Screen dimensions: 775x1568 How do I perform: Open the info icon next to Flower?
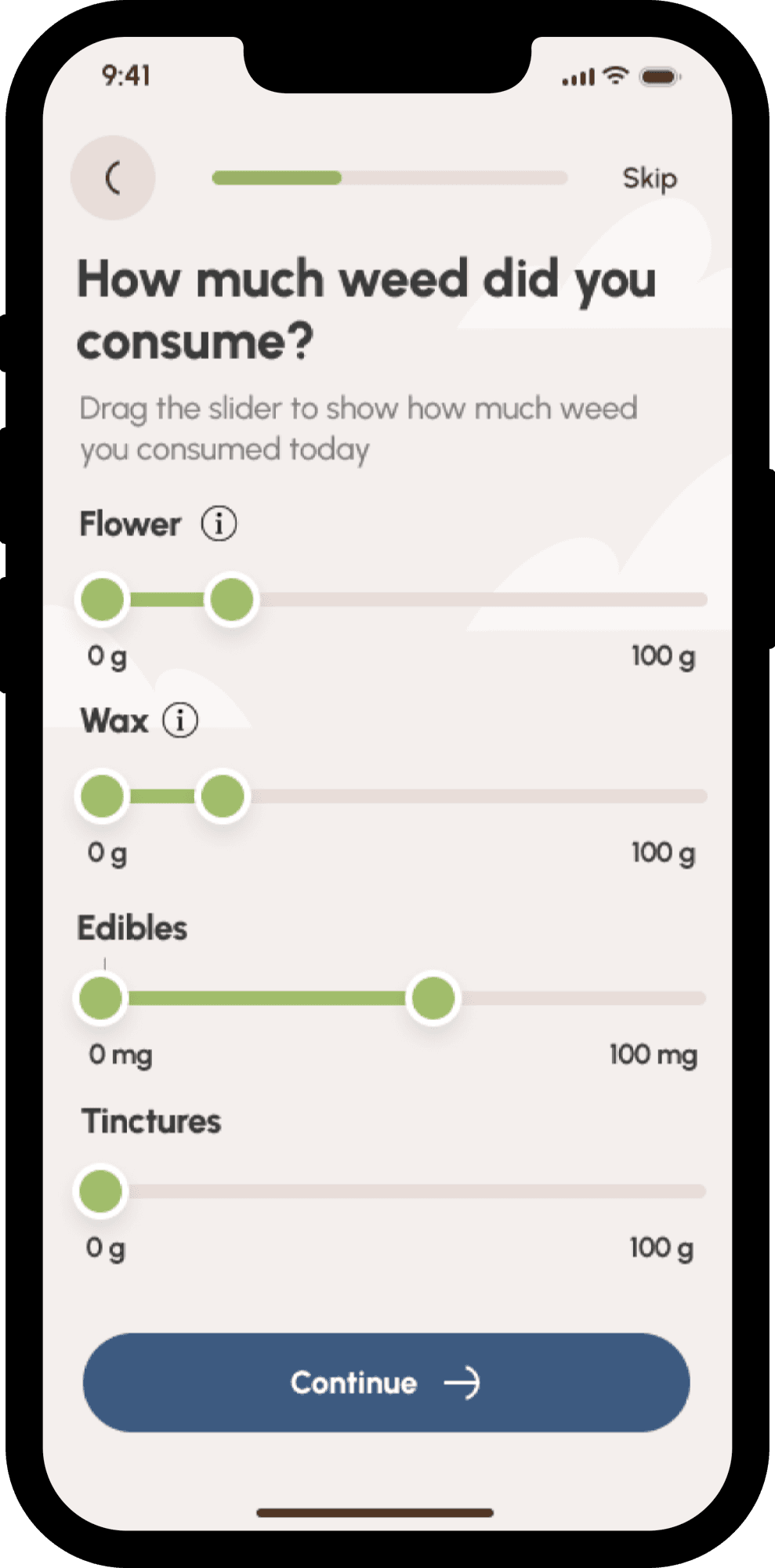(x=219, y=523)
